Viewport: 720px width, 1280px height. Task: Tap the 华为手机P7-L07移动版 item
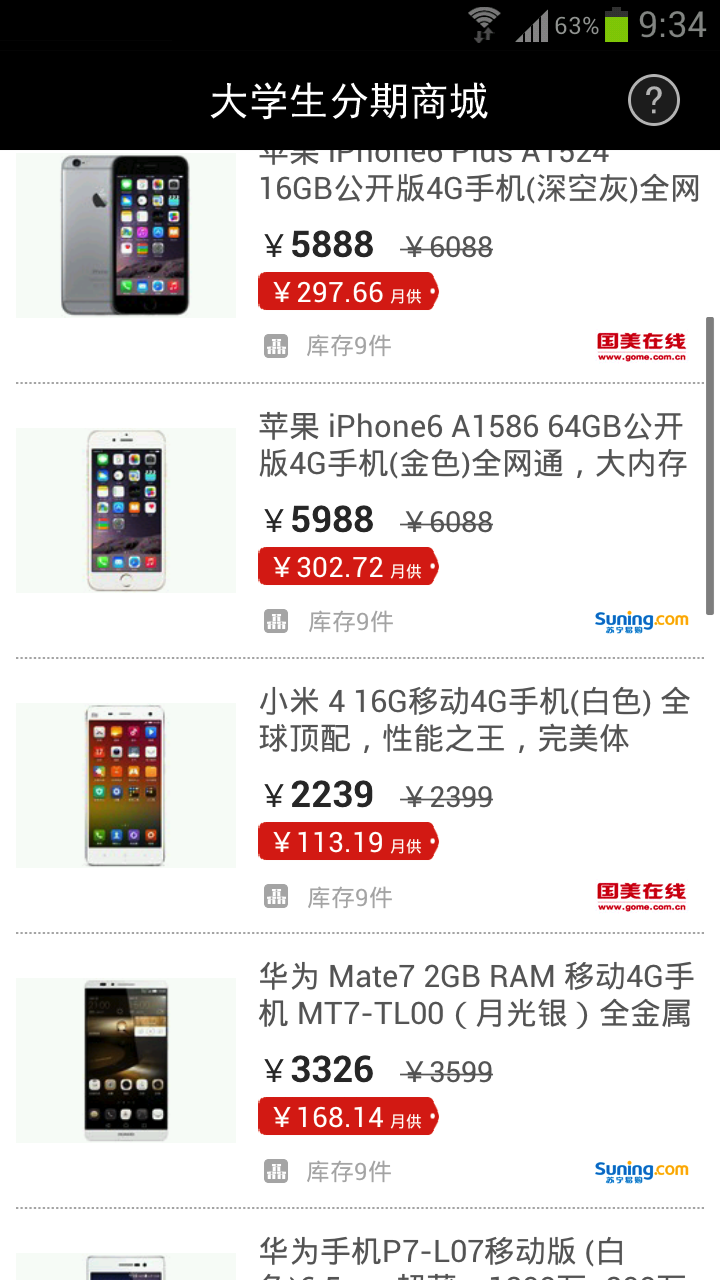(x=440, y=1252)
